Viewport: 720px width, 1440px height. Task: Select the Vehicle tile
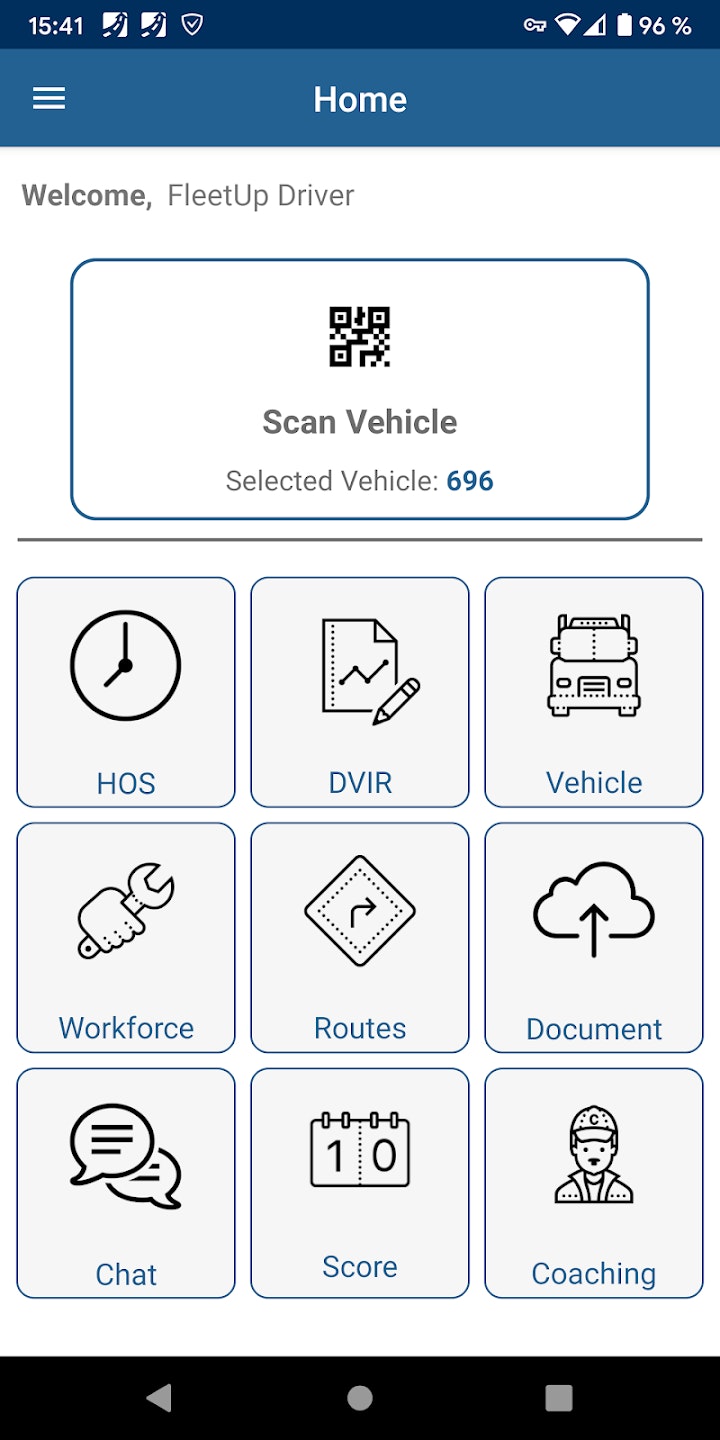[594, 692]
